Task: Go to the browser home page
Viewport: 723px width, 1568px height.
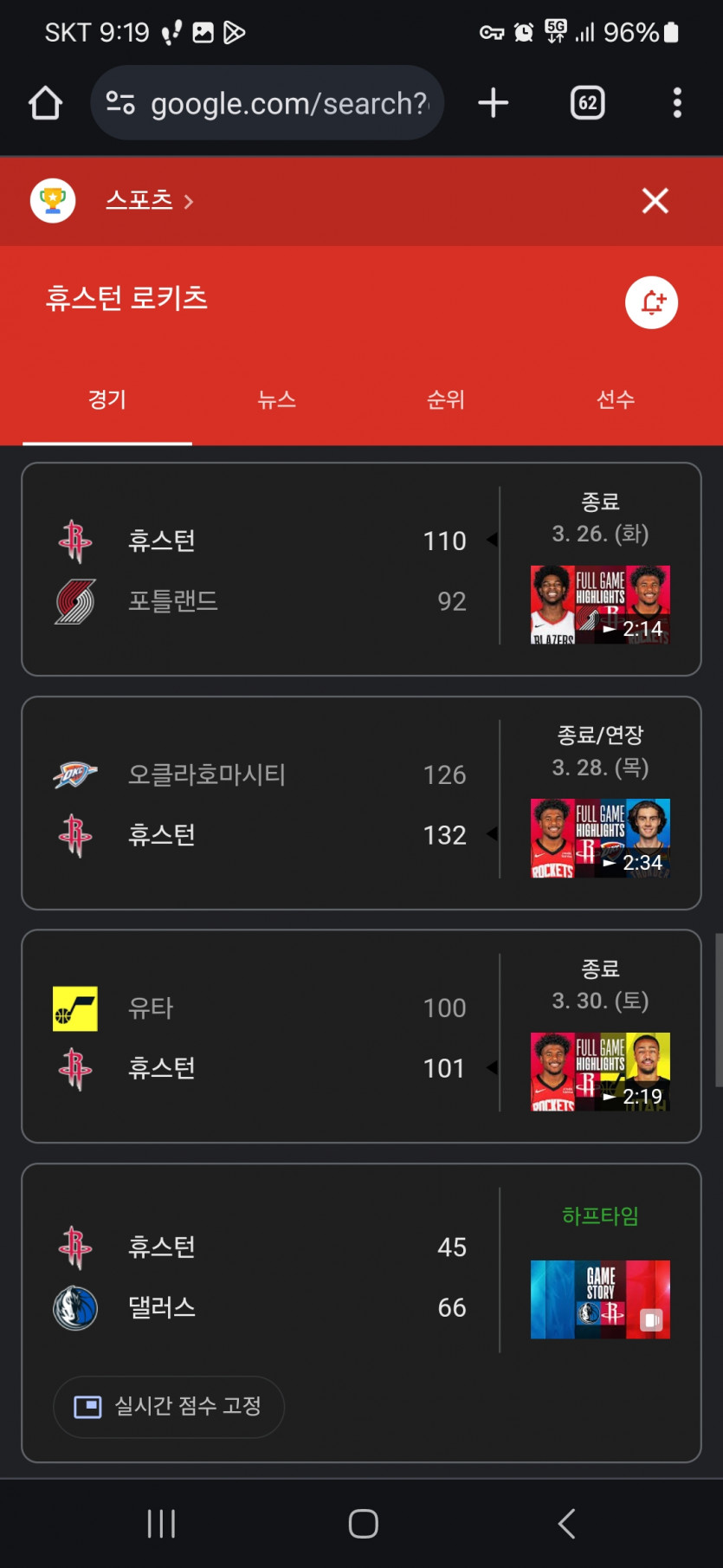Action: pos(45,103)
